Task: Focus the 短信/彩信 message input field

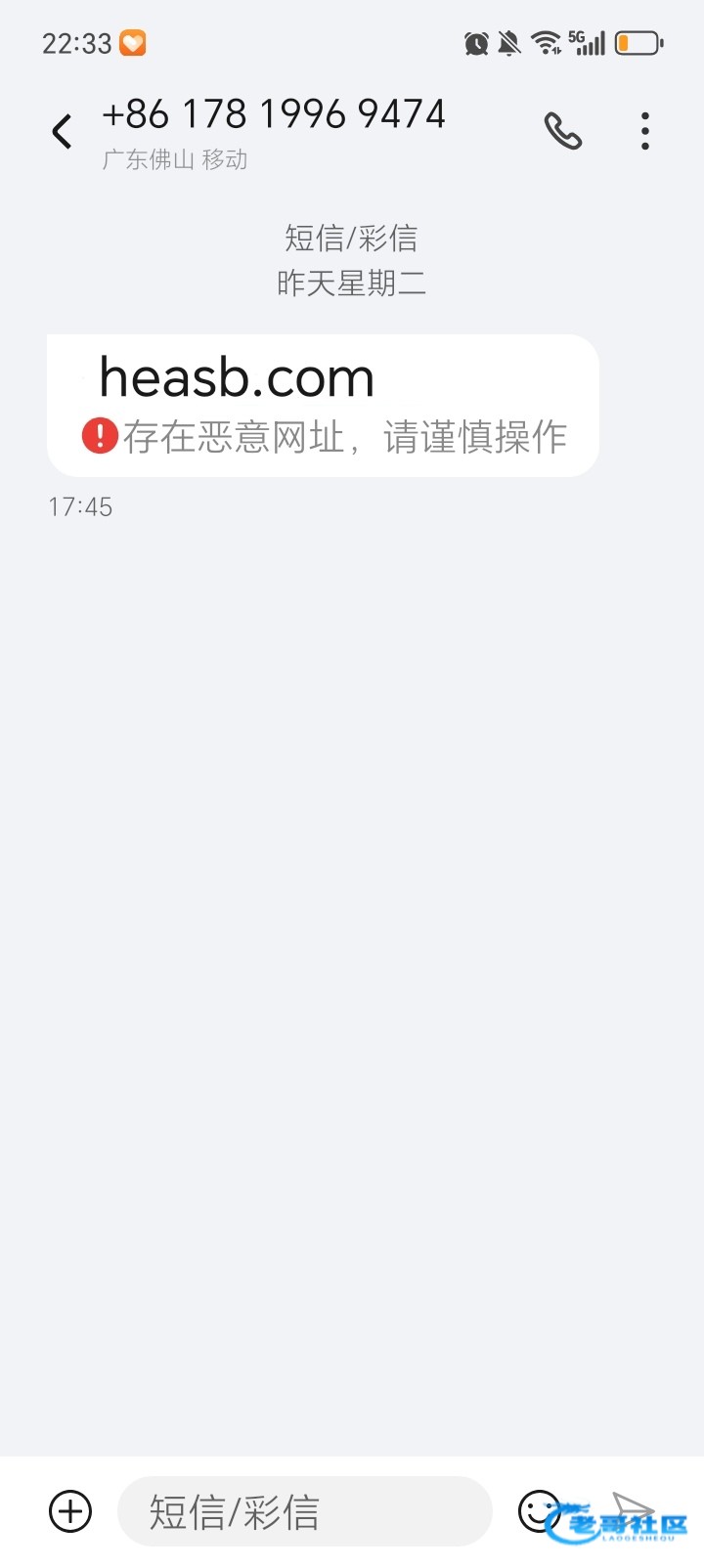Action: (x=303, y=1511)
